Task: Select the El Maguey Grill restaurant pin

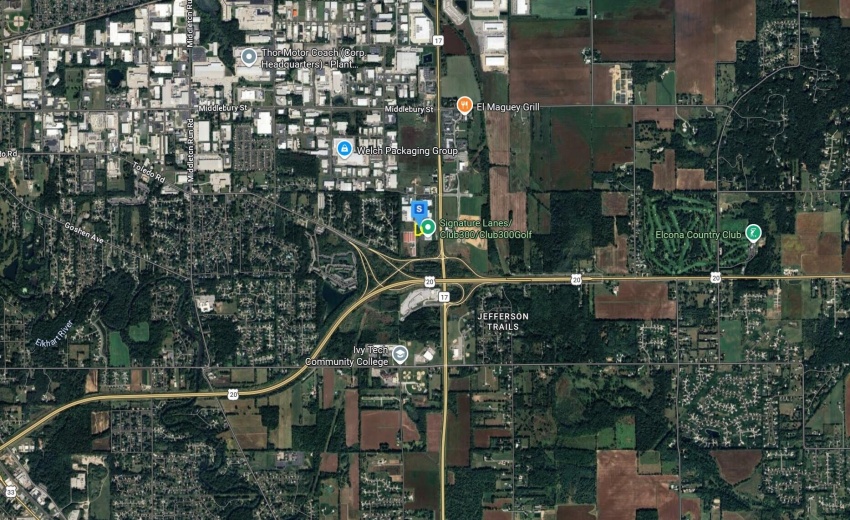Action: click(464, 105)
